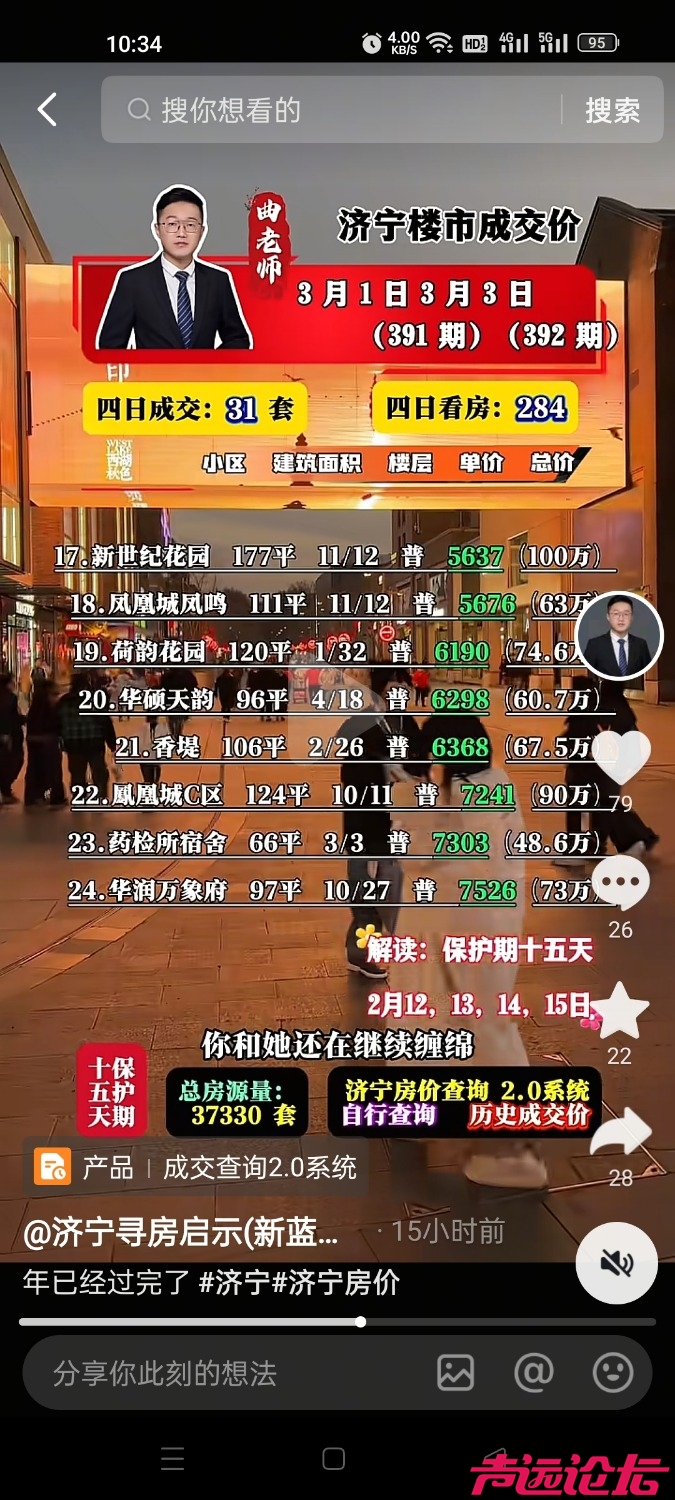
Task: Attach an image to the comment
Action: pyautogui.click(x=456, y=1373)
